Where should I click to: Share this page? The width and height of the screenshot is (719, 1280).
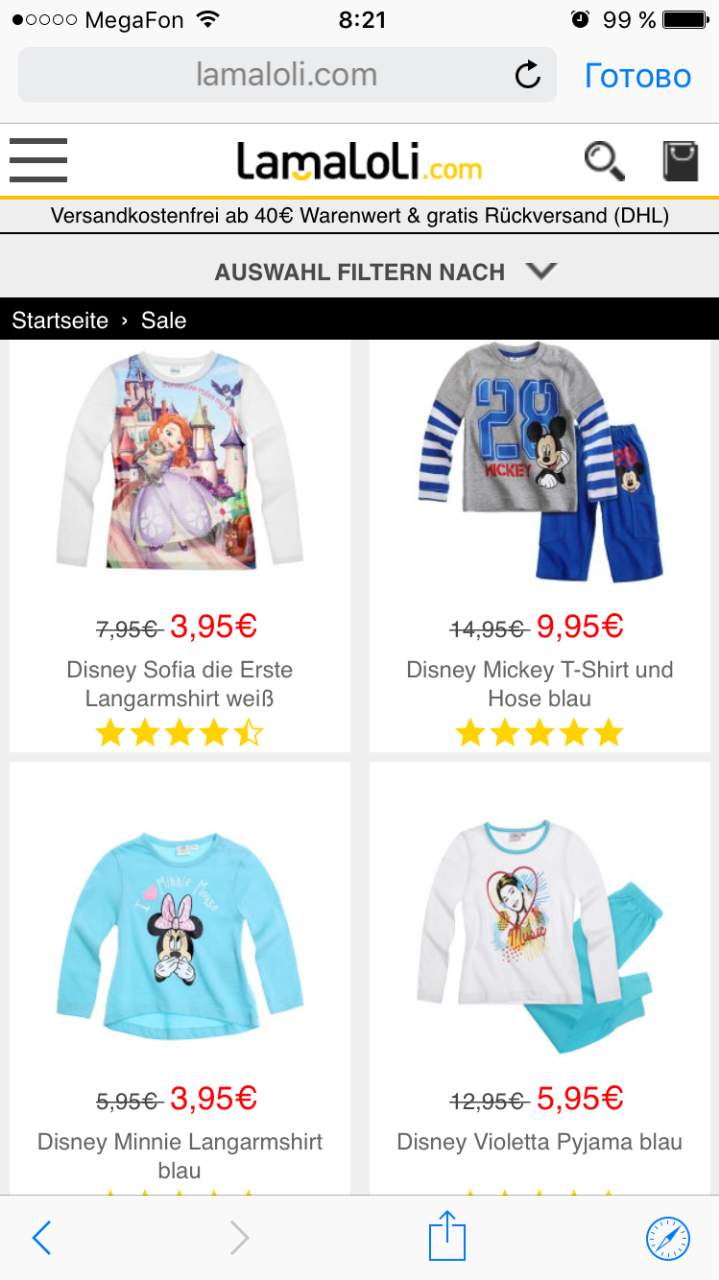[x=447, y=1236]
